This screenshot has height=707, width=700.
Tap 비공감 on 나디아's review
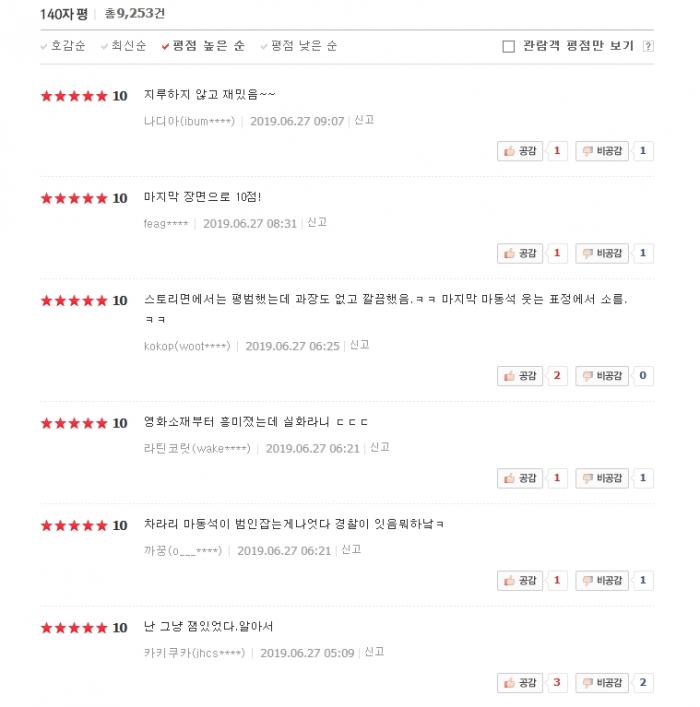[x=601, y=151]
